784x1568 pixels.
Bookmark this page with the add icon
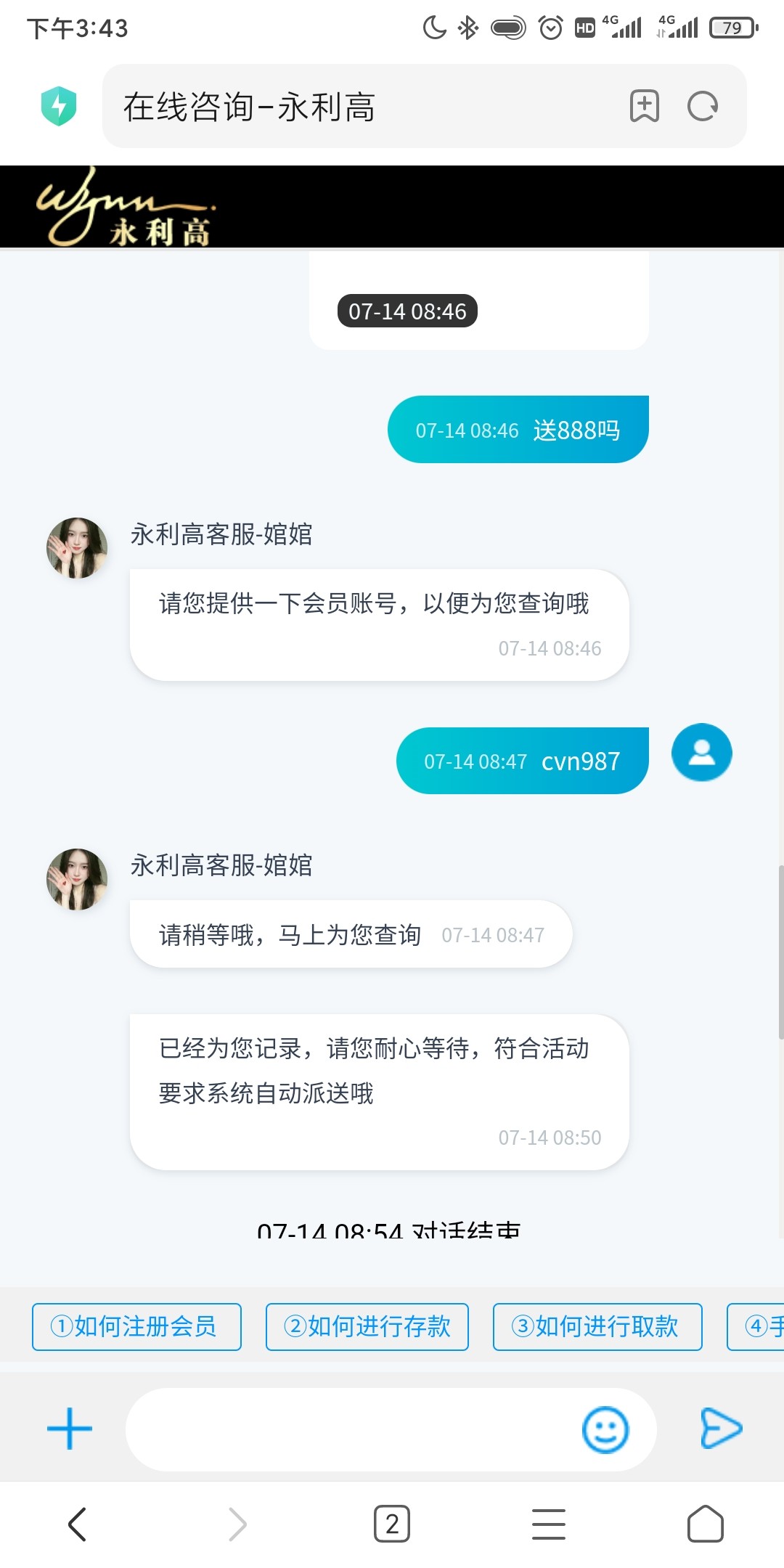(x=644, y=107)
